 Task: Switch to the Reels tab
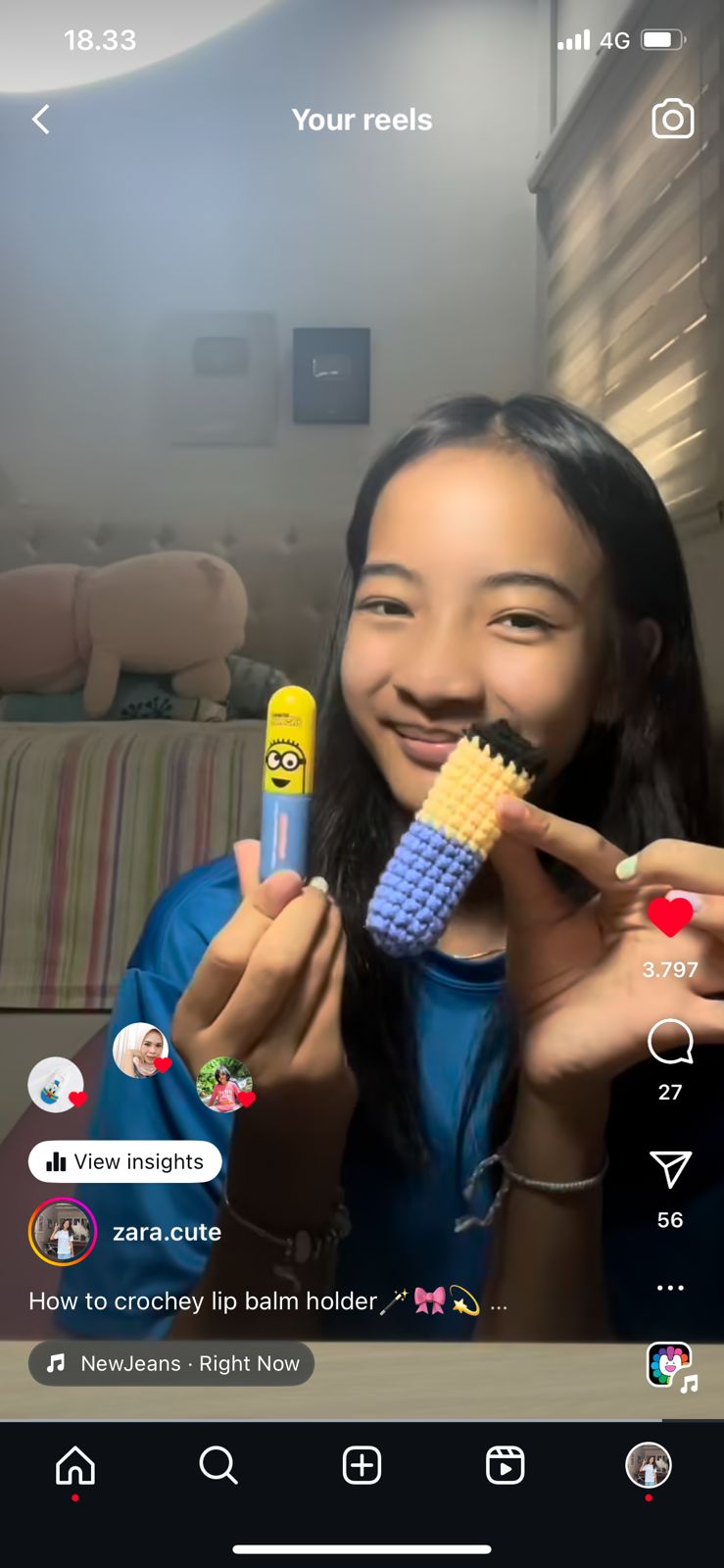505,1466
